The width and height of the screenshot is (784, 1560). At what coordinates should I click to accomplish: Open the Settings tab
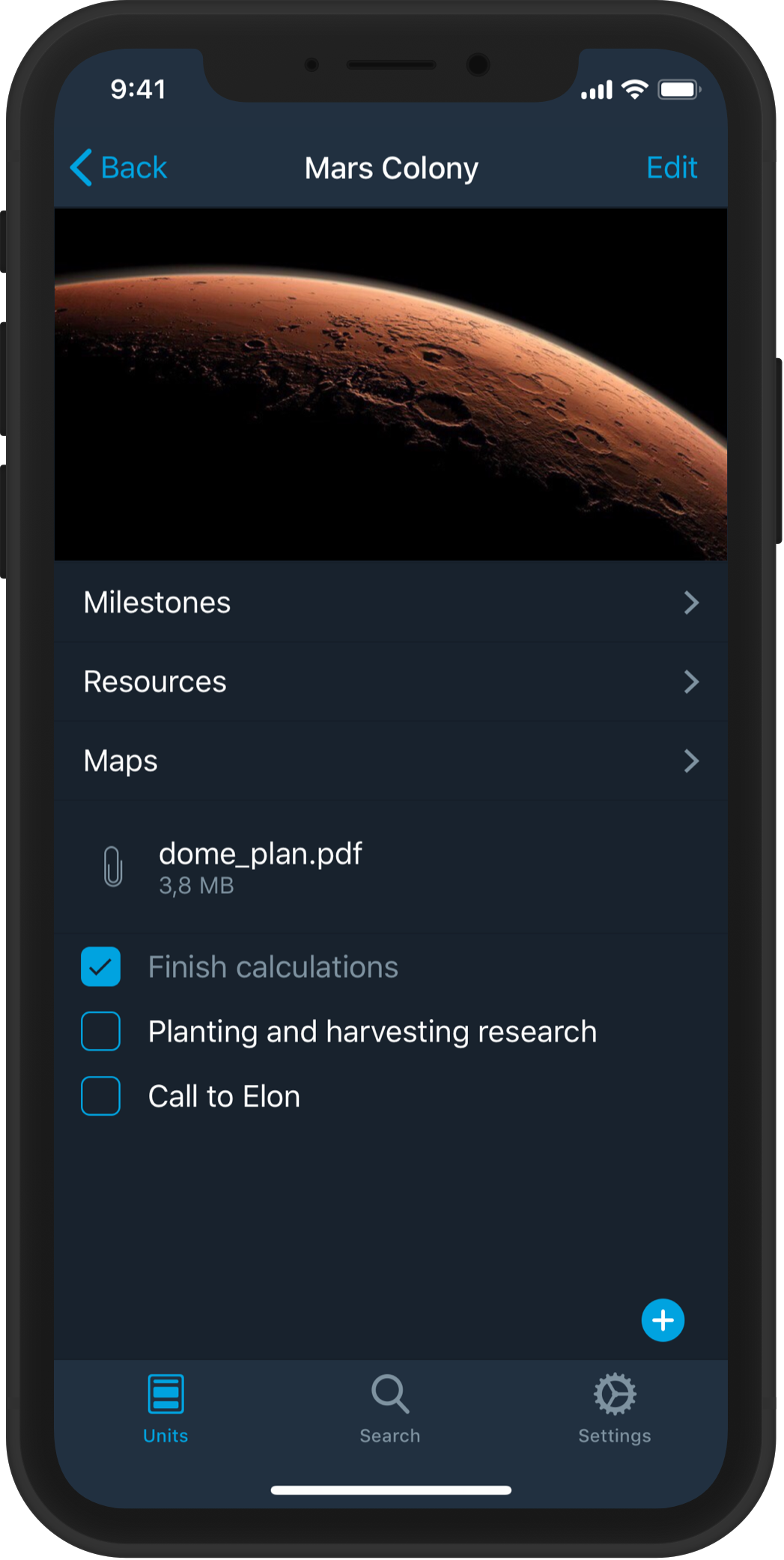615,1409
